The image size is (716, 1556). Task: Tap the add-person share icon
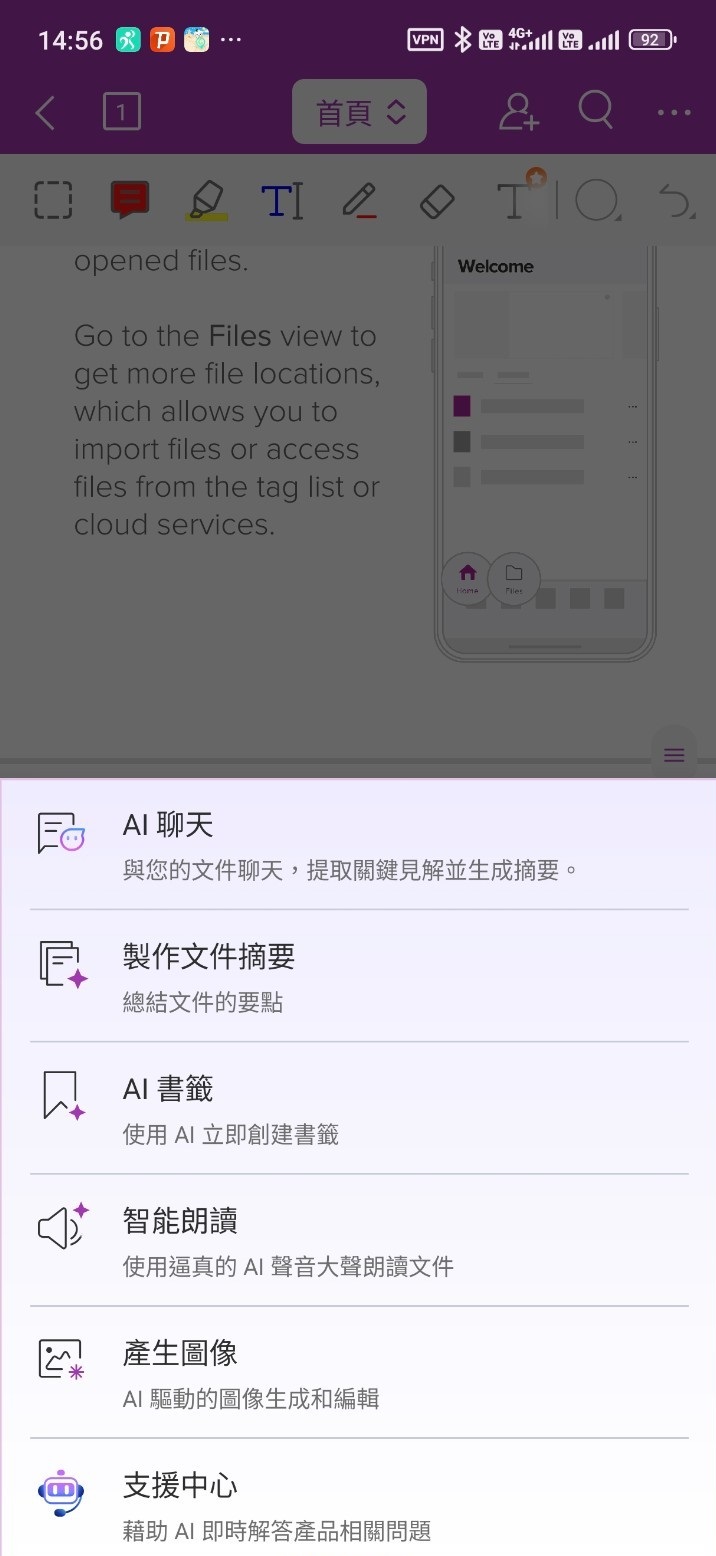pyautogui.click(x=519, y=112)
